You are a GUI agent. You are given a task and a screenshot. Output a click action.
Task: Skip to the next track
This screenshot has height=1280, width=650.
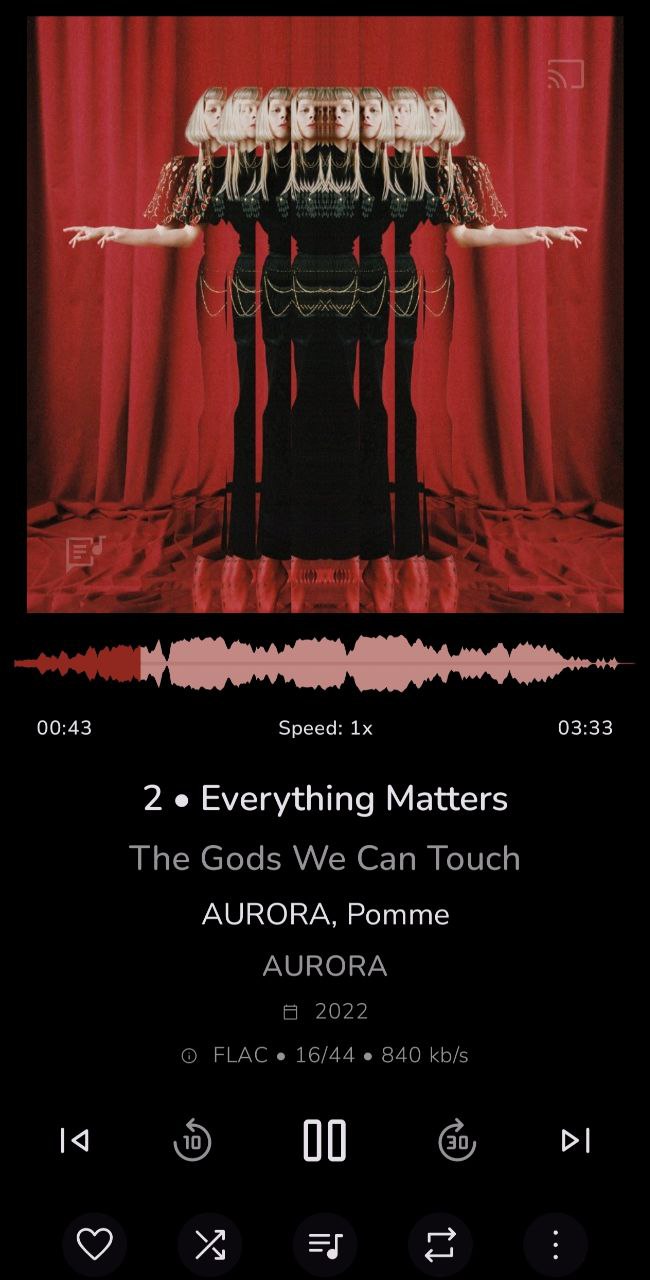point(575,1140)
